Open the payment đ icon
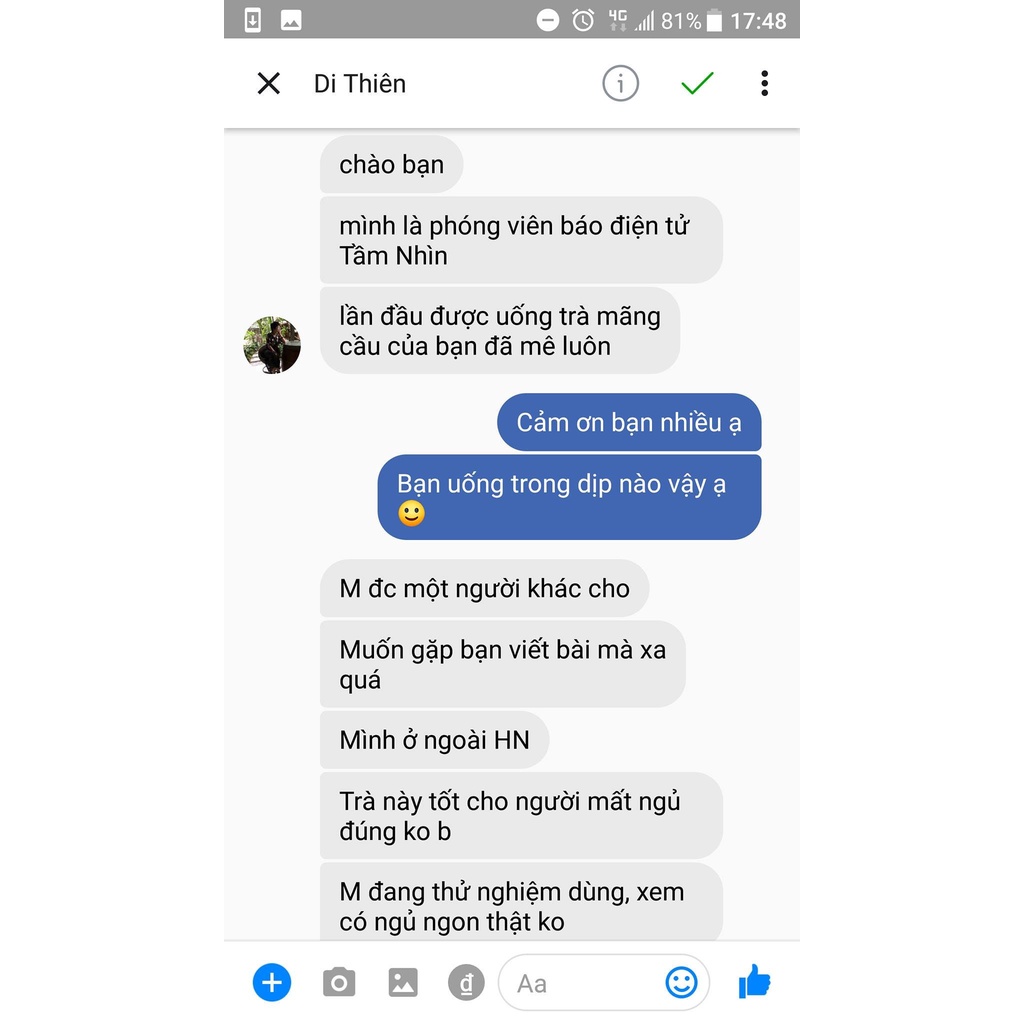The height and width of the screenshot is (1024, 1024). coord(466,983)
